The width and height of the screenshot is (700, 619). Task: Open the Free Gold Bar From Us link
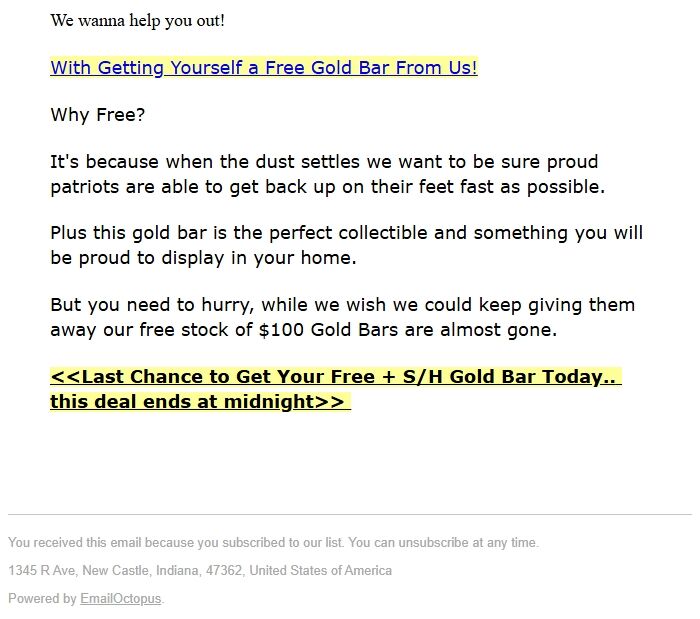coord(264,68)
